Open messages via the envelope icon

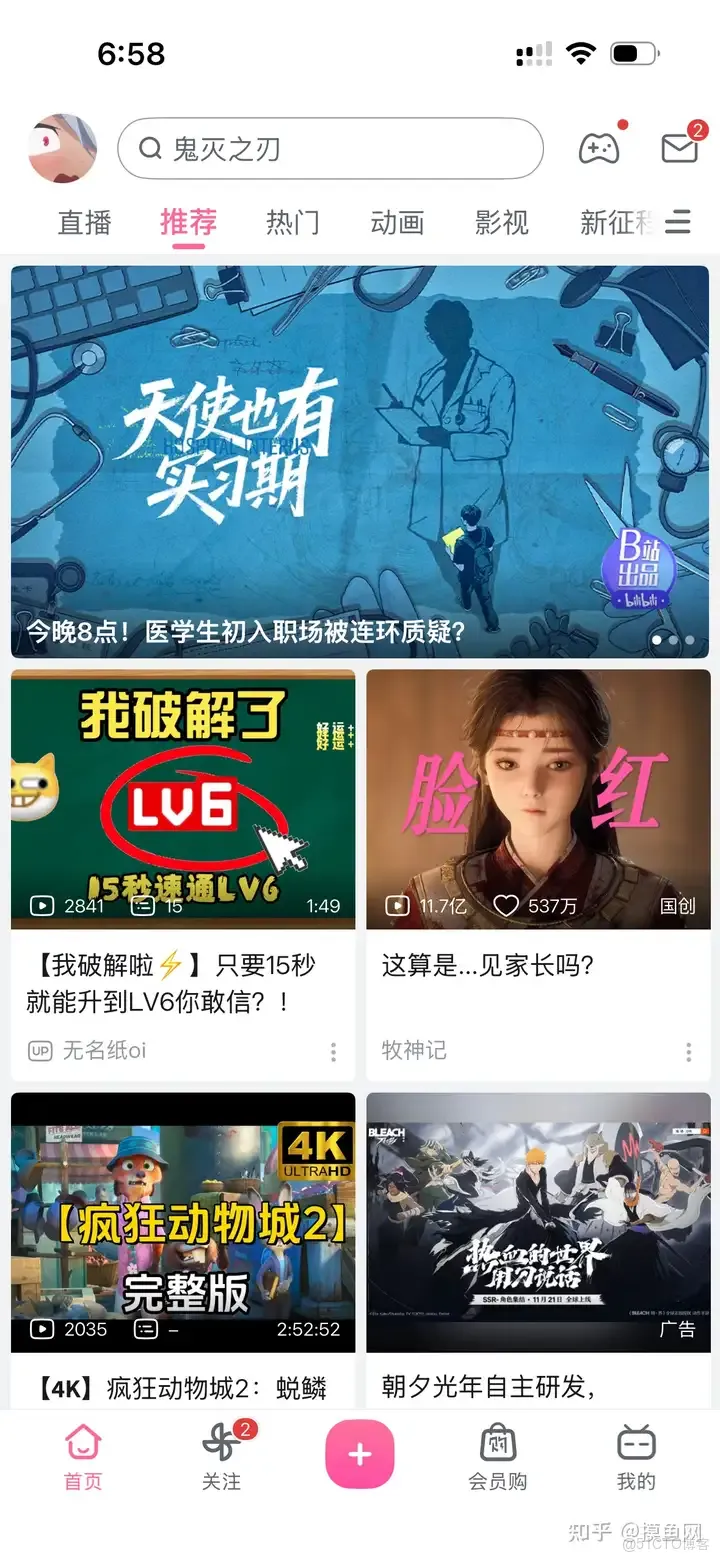(679, 147)
